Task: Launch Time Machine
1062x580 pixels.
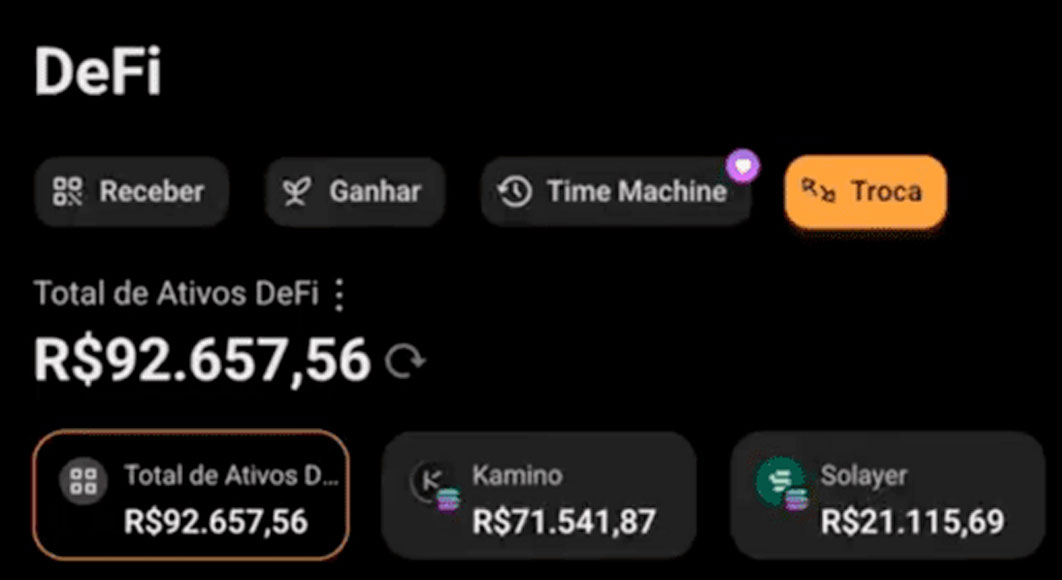Action: pyautogui.click(x=615, y=191)
